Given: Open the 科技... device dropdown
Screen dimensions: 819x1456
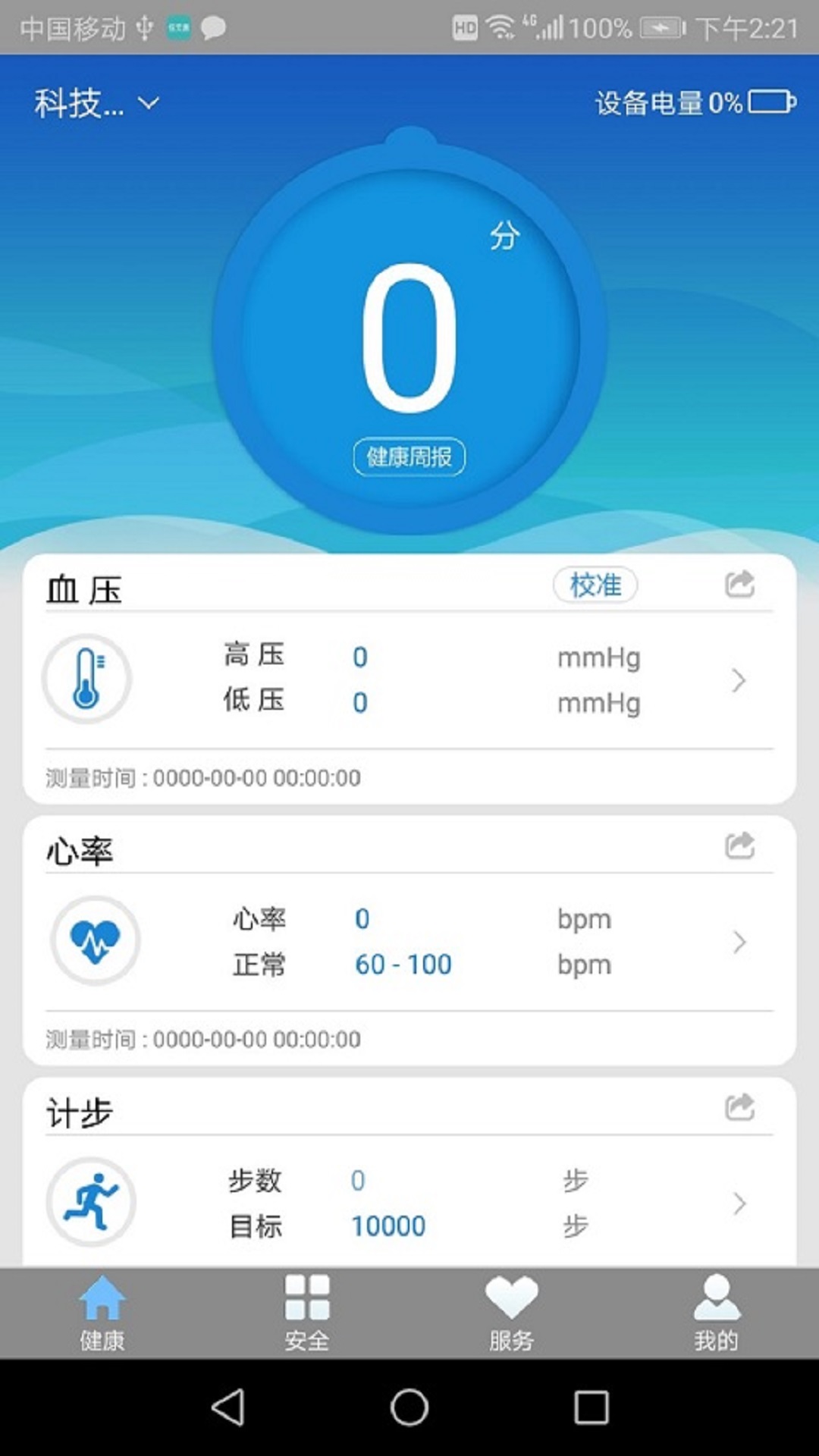Looking at the screenshot, I should coord(96,103).
